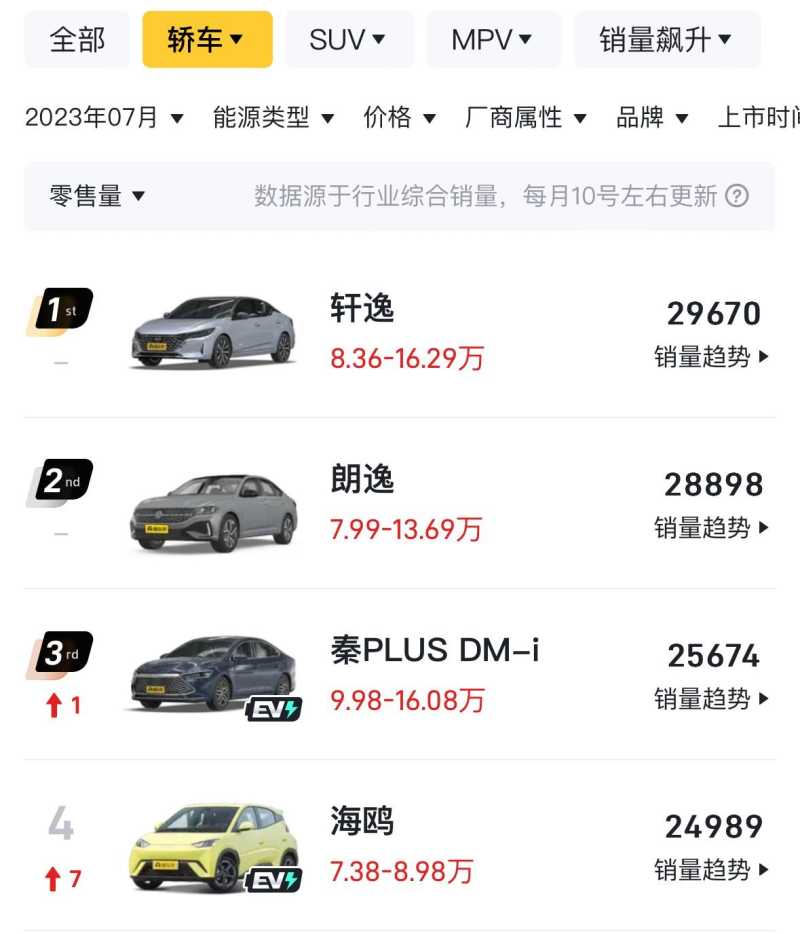Switch the 零售量 sales type dropdown

(x=97, y=196)
